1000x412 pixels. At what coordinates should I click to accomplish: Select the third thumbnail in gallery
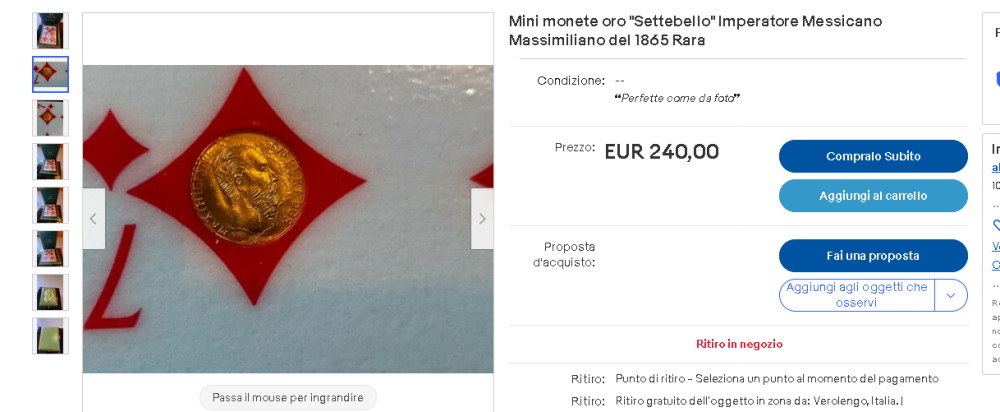pos(50,118)
